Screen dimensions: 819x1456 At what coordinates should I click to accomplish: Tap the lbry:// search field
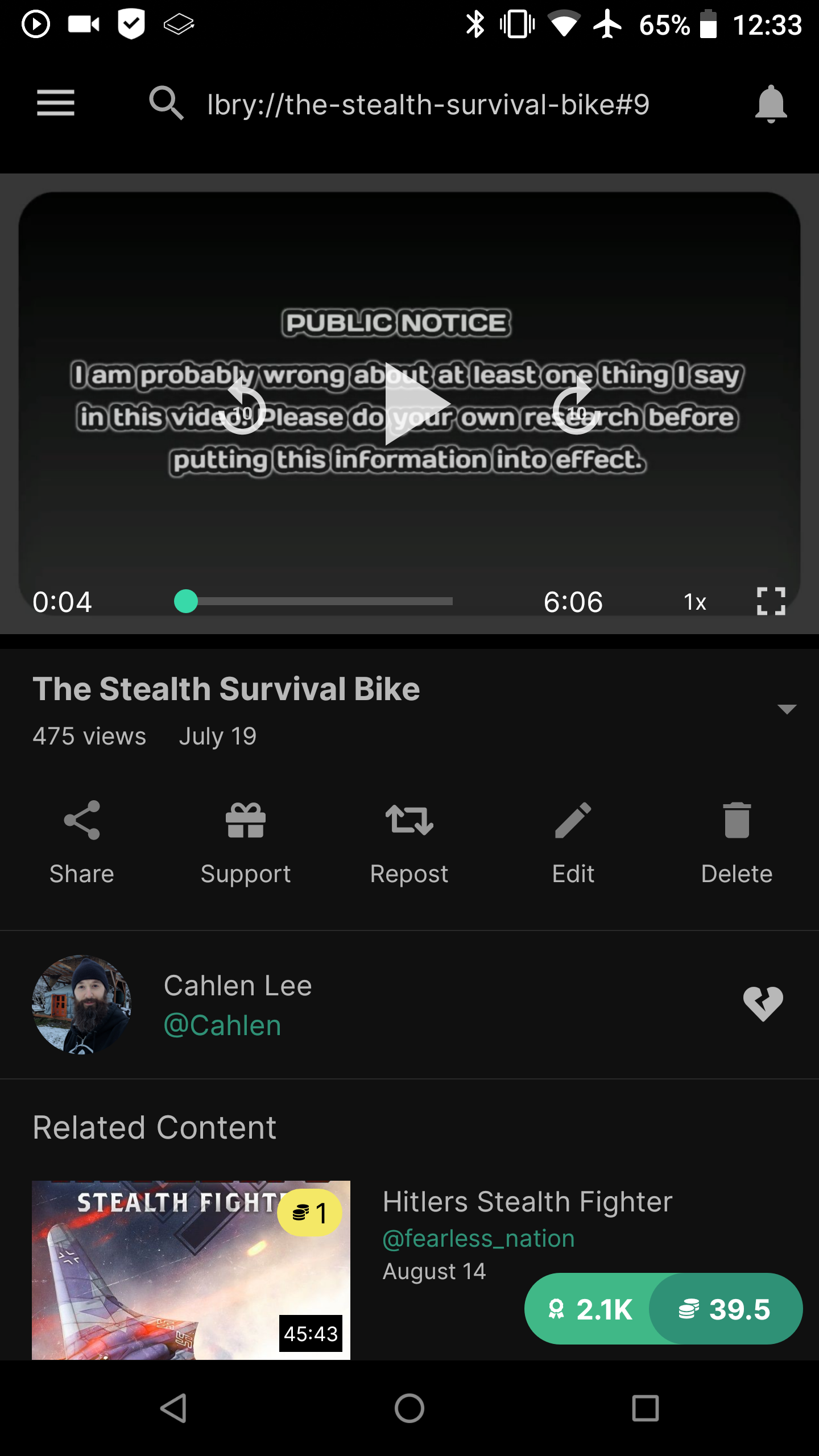[428, 105]
